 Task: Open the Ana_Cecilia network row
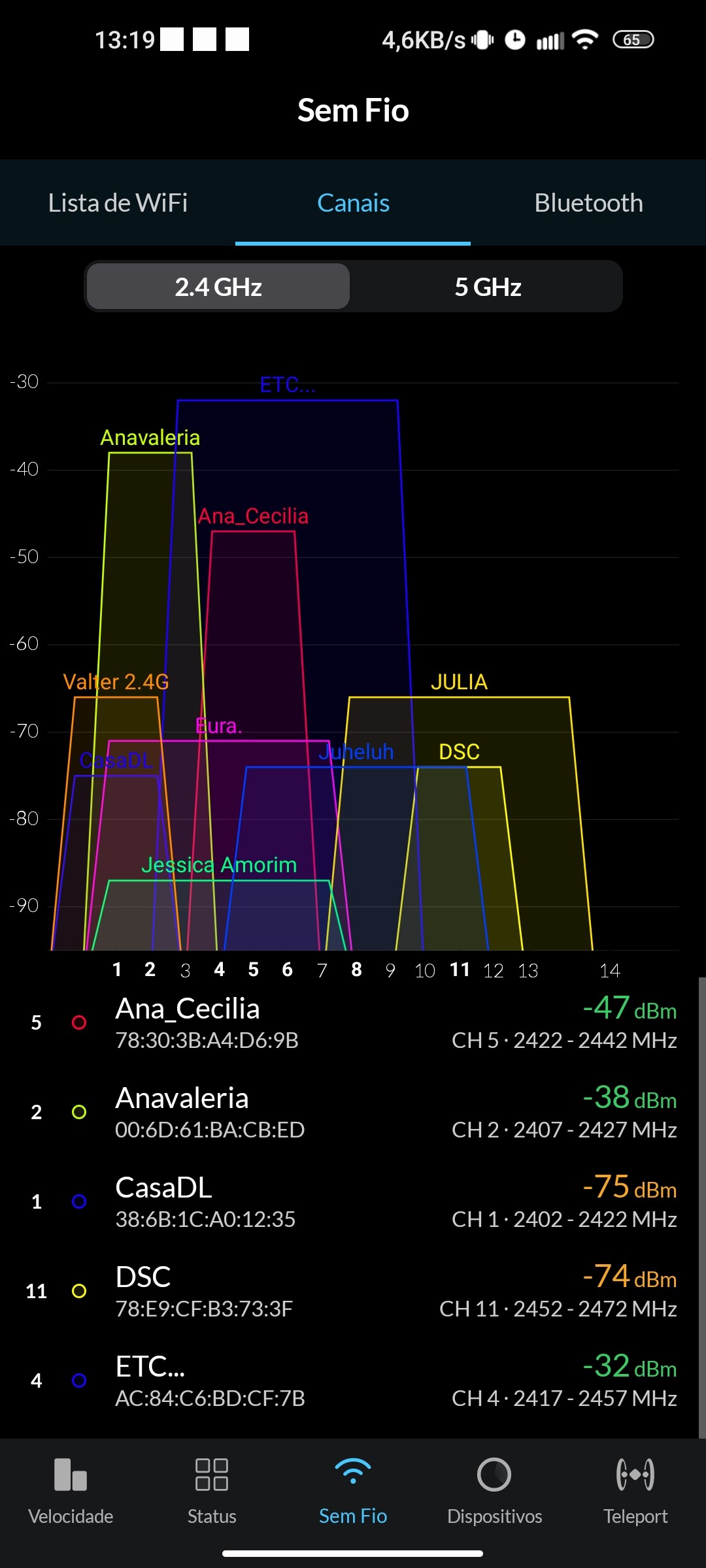coord(353,1022)
